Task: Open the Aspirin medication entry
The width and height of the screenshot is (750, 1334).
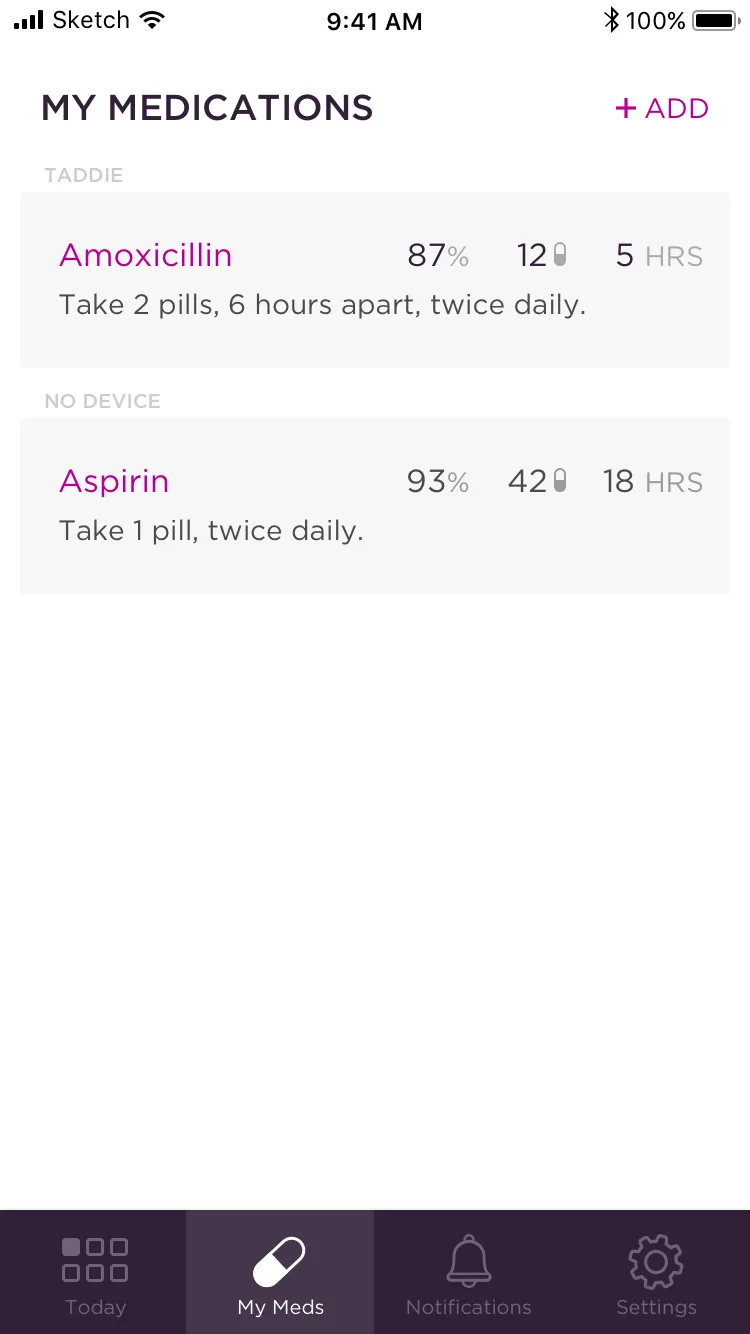Action: (114, 481)
